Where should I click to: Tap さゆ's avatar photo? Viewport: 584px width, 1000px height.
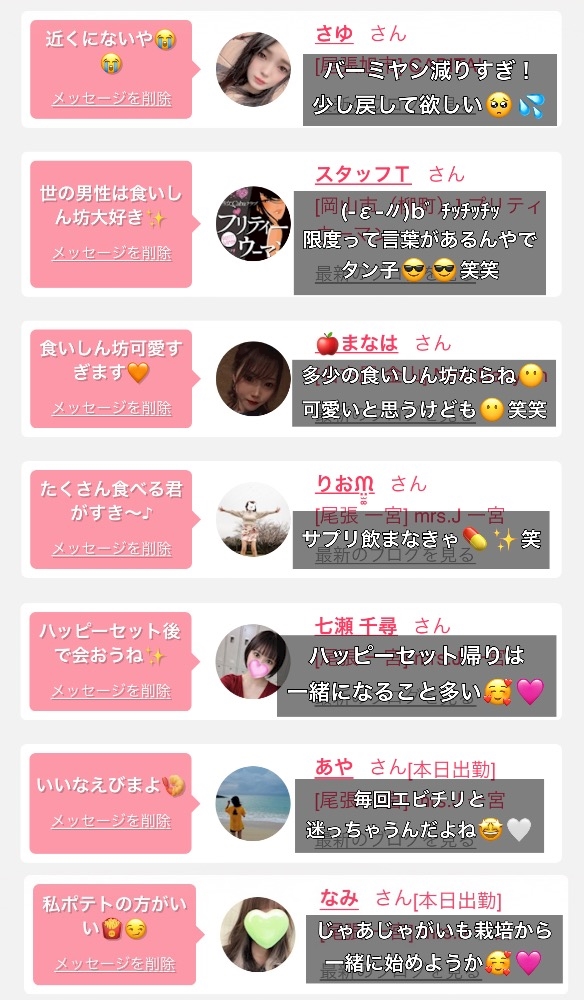253,69
